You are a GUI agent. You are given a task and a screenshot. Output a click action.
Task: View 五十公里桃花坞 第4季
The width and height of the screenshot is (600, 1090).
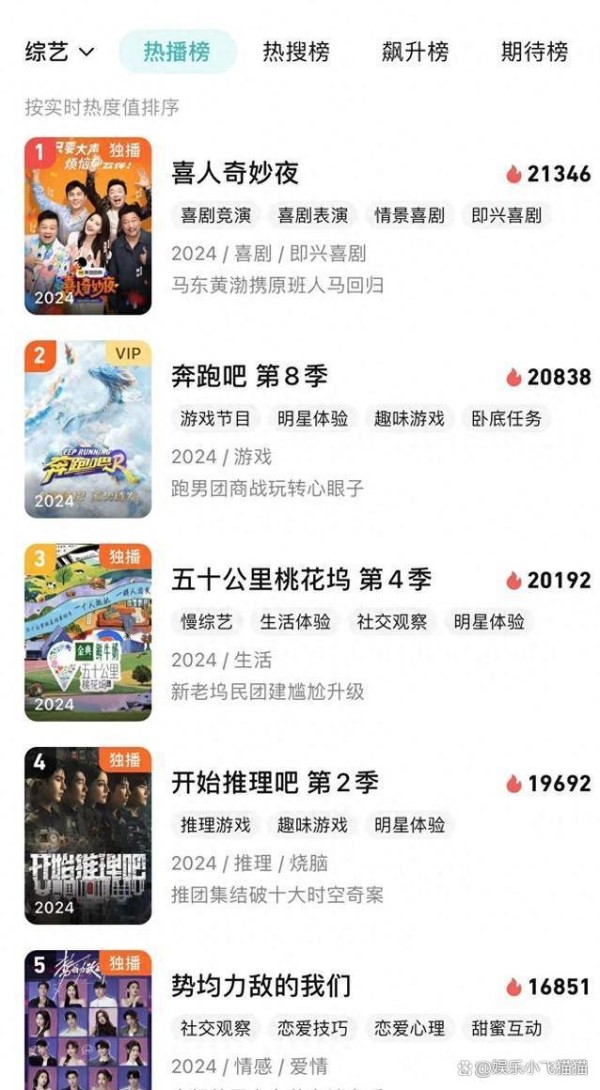click(x=301, y=580)
